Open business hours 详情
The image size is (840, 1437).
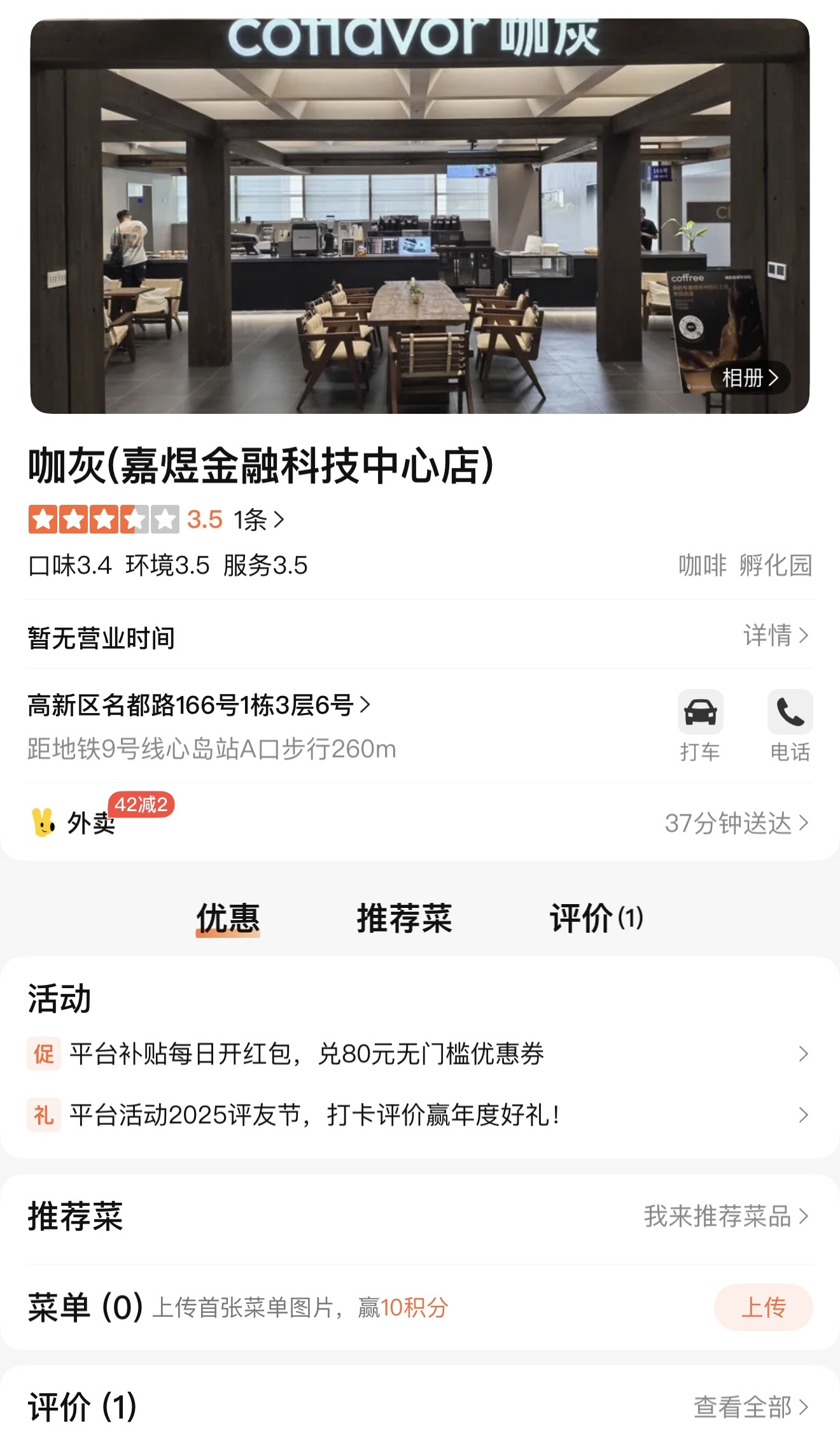775,635
